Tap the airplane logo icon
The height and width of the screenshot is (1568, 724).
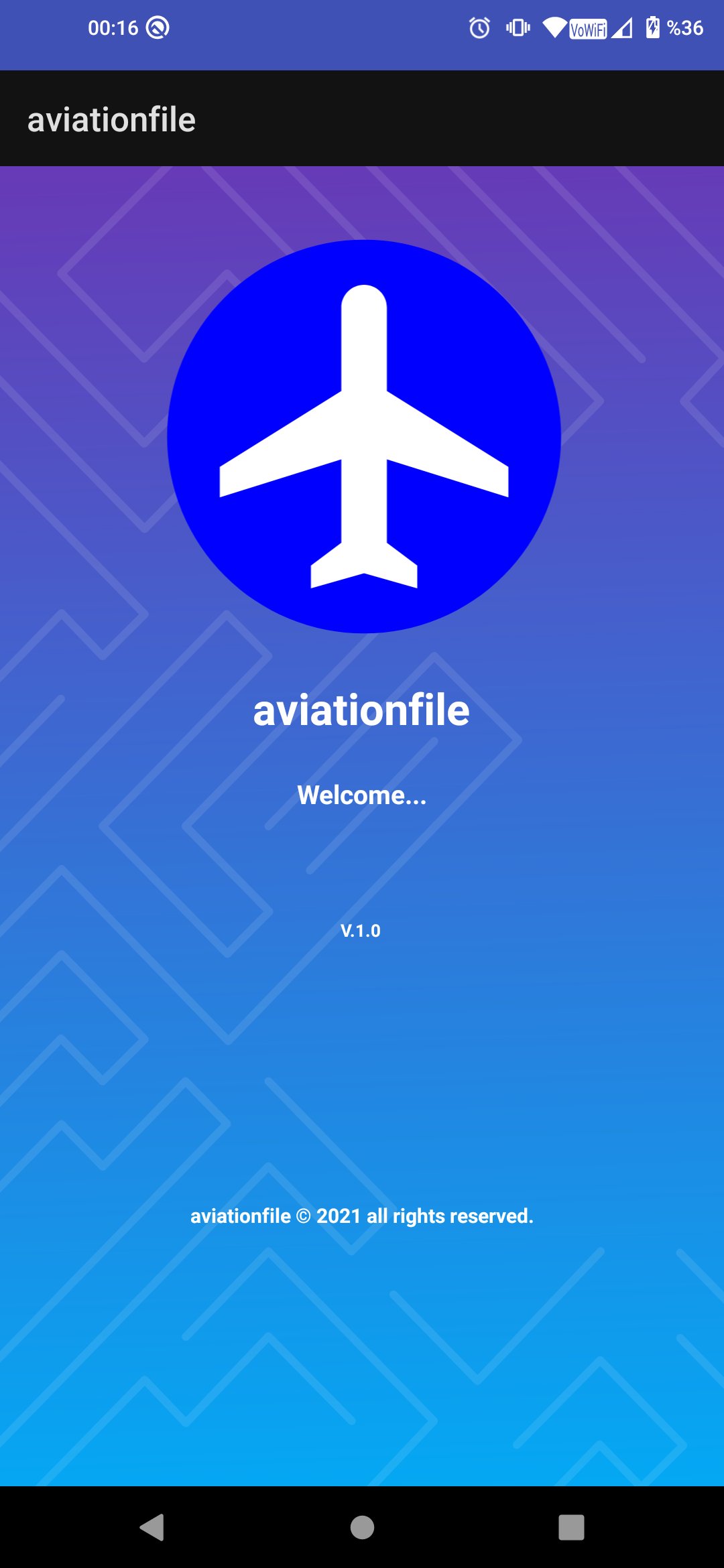(362, 436)
